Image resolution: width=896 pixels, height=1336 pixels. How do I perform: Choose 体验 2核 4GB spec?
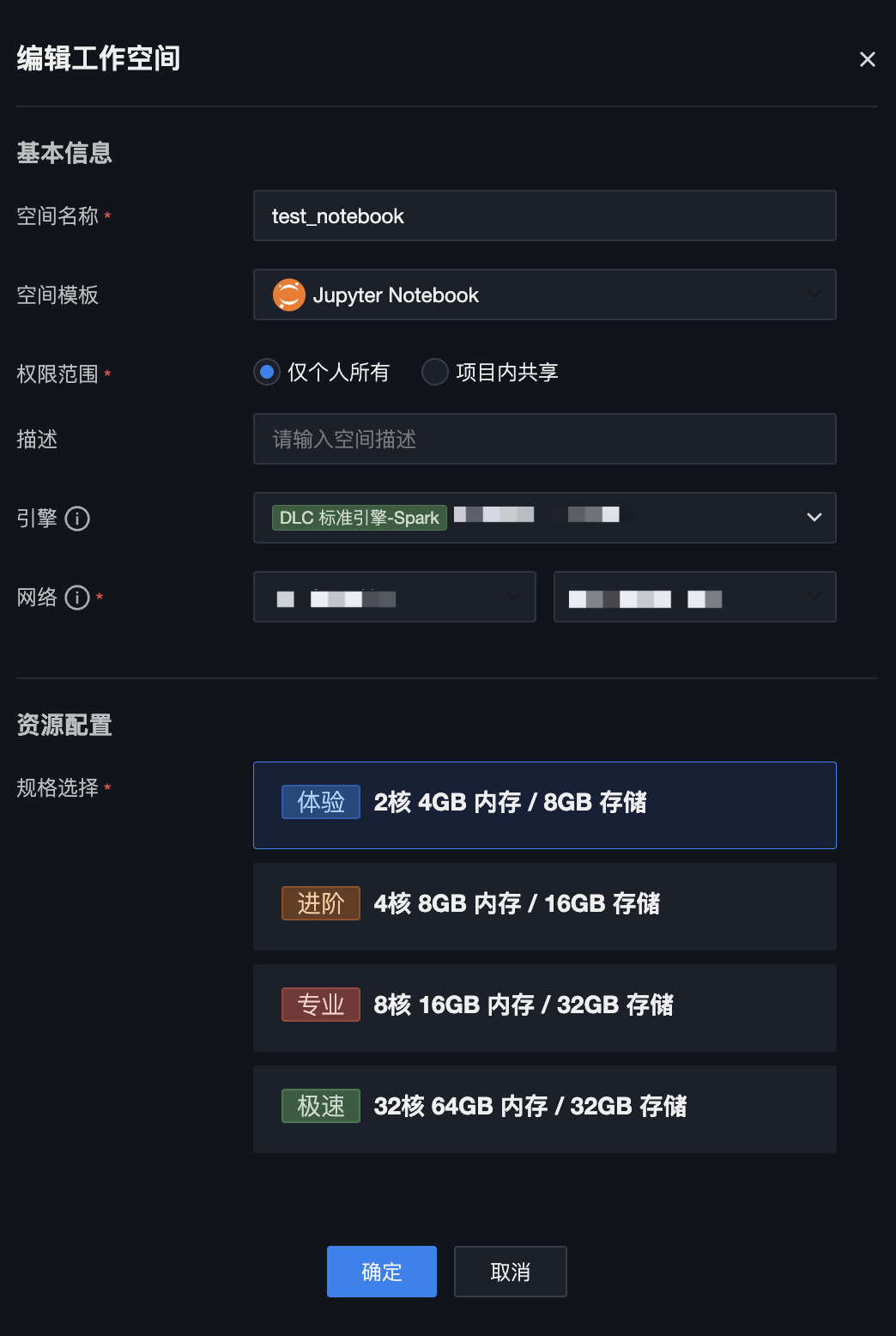click(544, 805)
